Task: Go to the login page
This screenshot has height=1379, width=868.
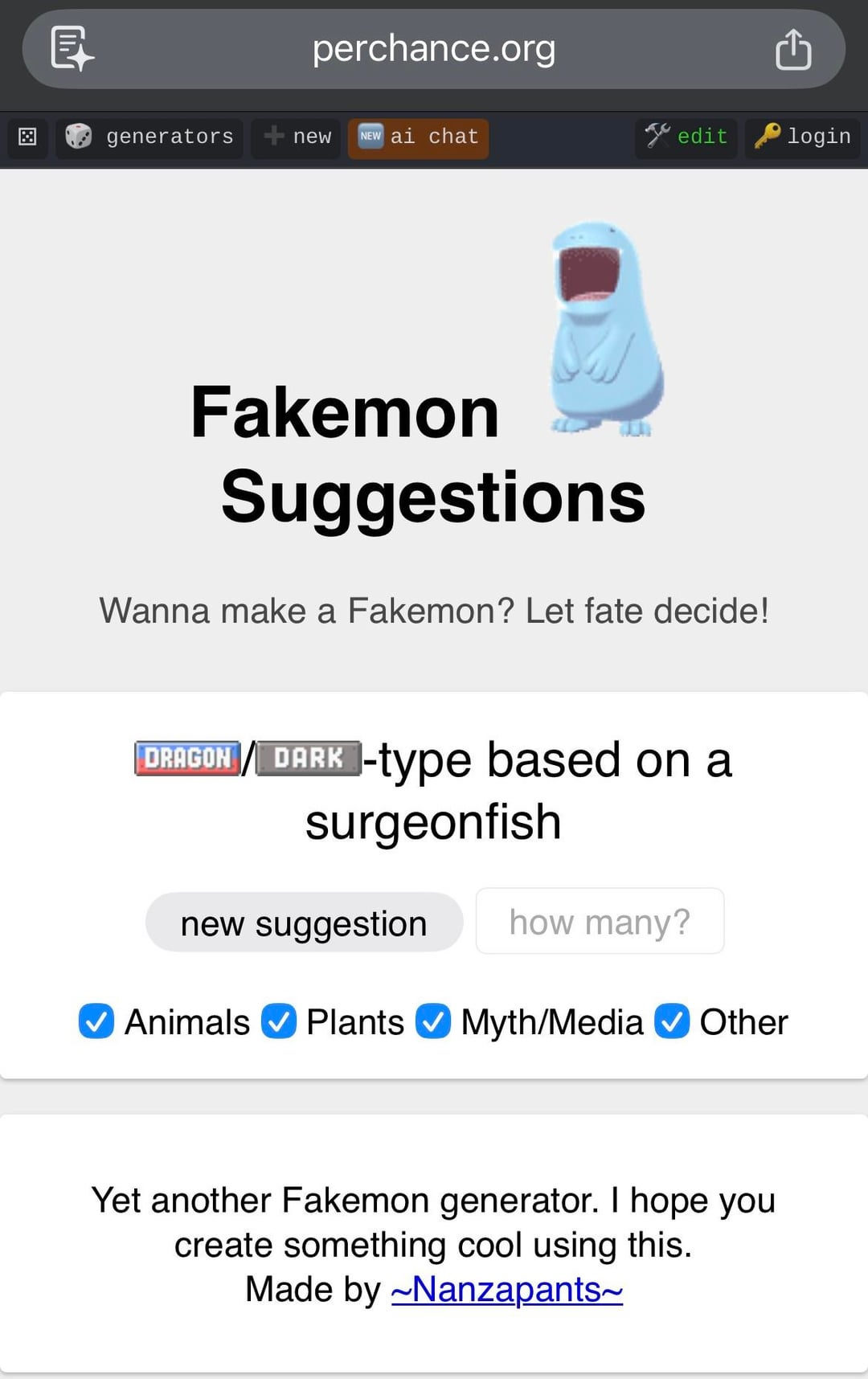Action: point(802,137)
